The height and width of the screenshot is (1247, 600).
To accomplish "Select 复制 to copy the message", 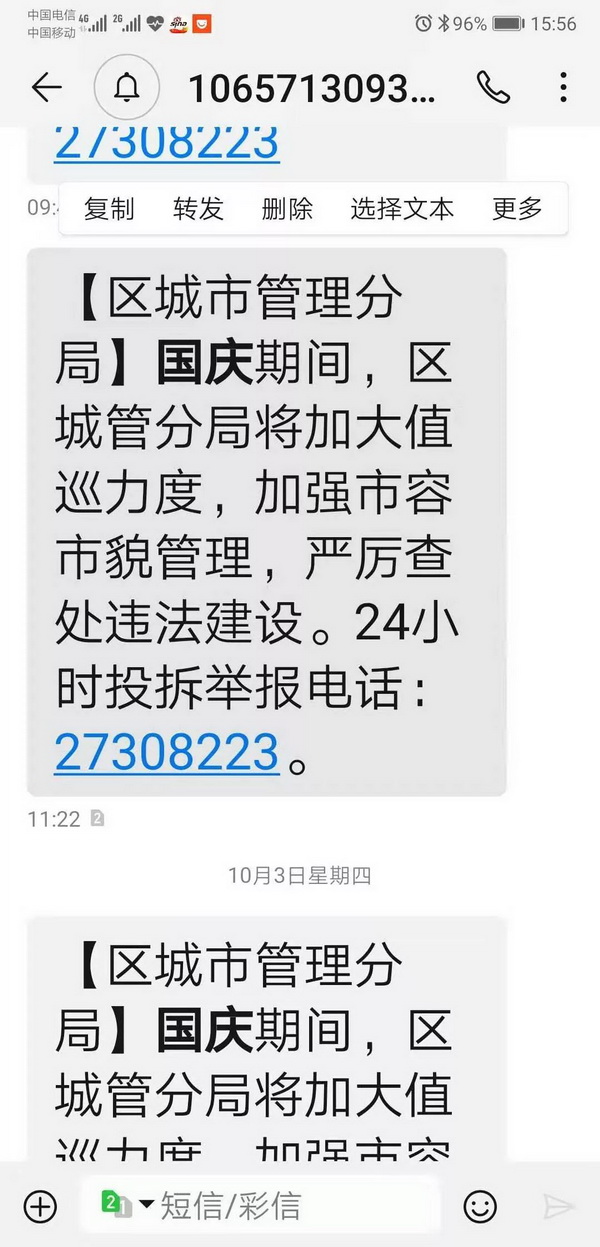I will point(109,208).
